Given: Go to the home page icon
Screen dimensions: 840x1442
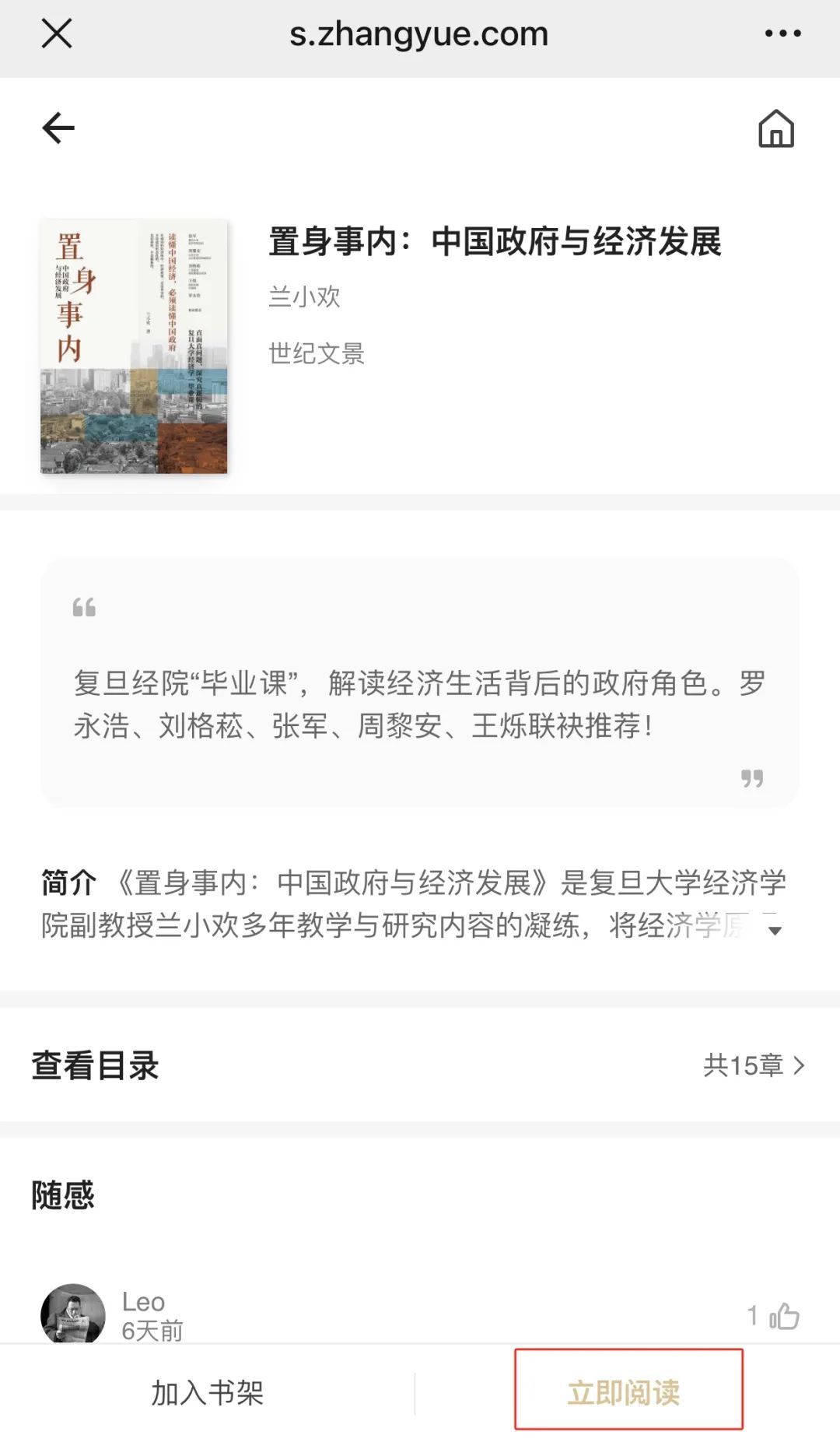Looking at the screenshot, I should click(x=776, y=129).
